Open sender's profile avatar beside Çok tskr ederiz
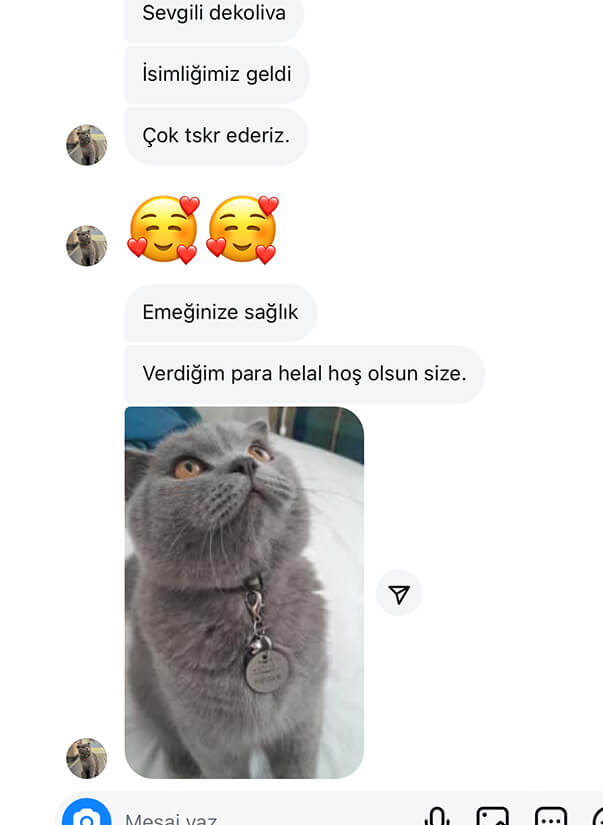 tap(87, 145)
